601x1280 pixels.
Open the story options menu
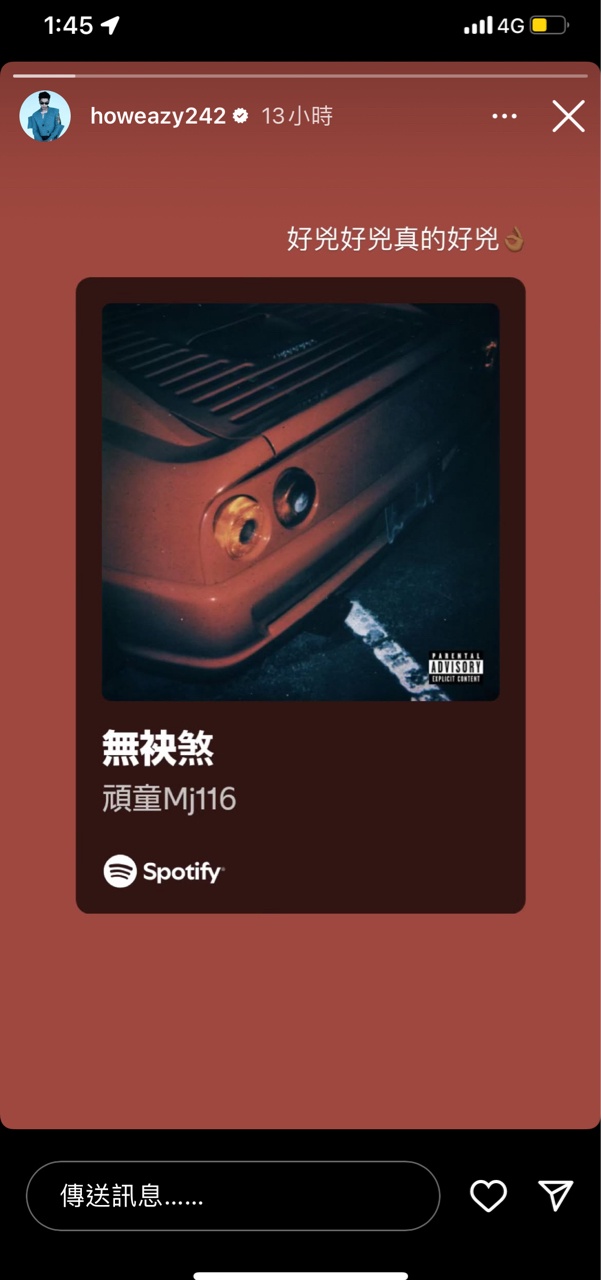(504, 116)
